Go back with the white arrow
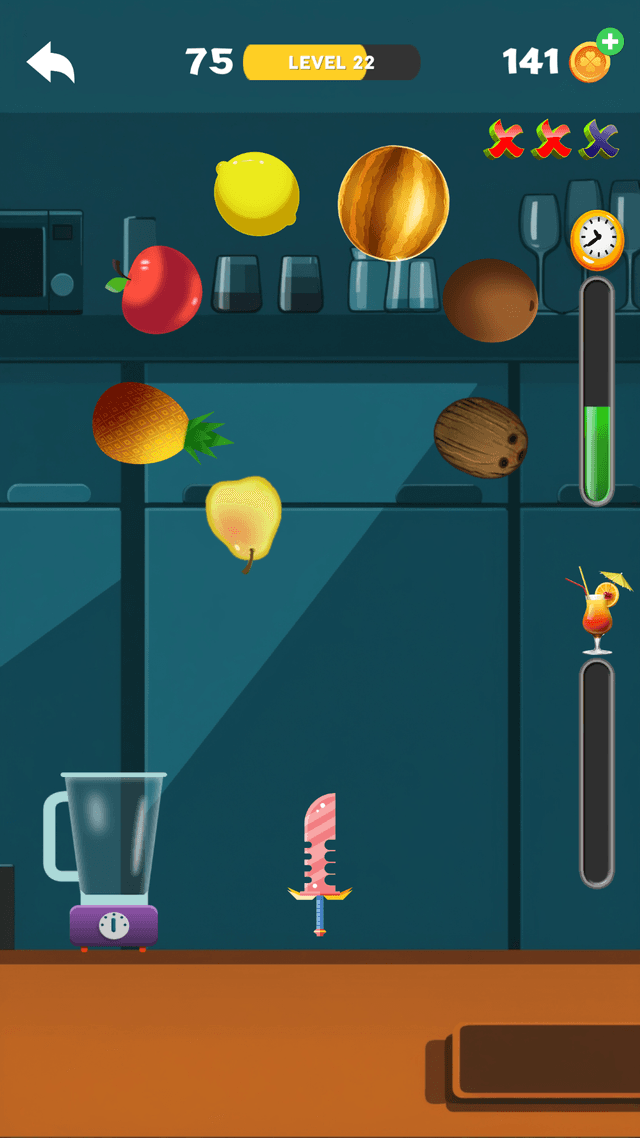The height and width of the screenshot is (1138, 640). click(x=50, y=63)
